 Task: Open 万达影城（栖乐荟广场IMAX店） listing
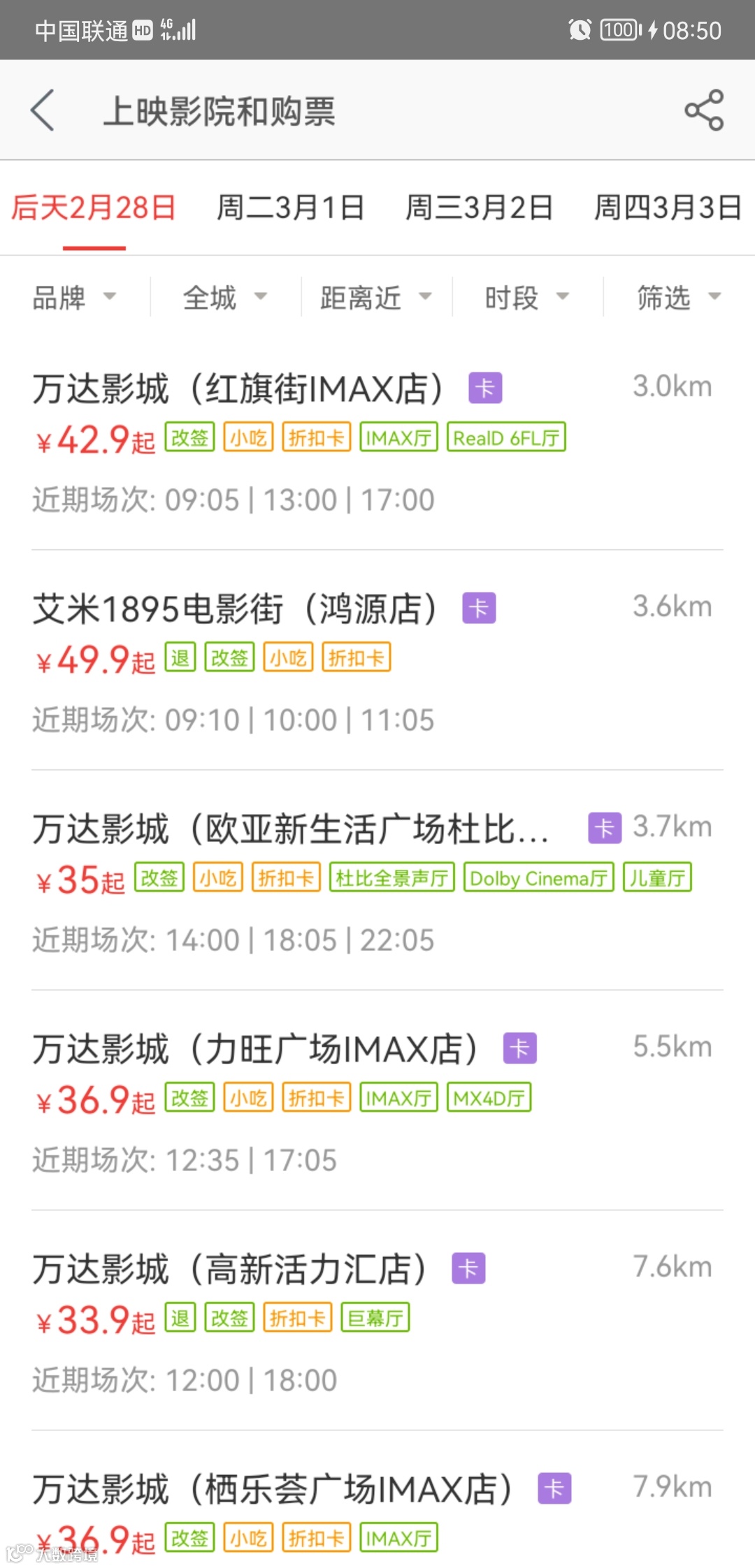[273, 1489]
